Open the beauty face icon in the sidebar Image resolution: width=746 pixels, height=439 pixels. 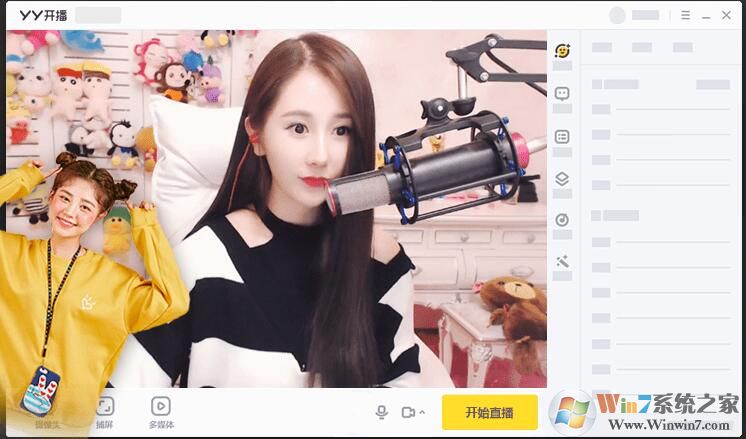(x=563, y=51)
